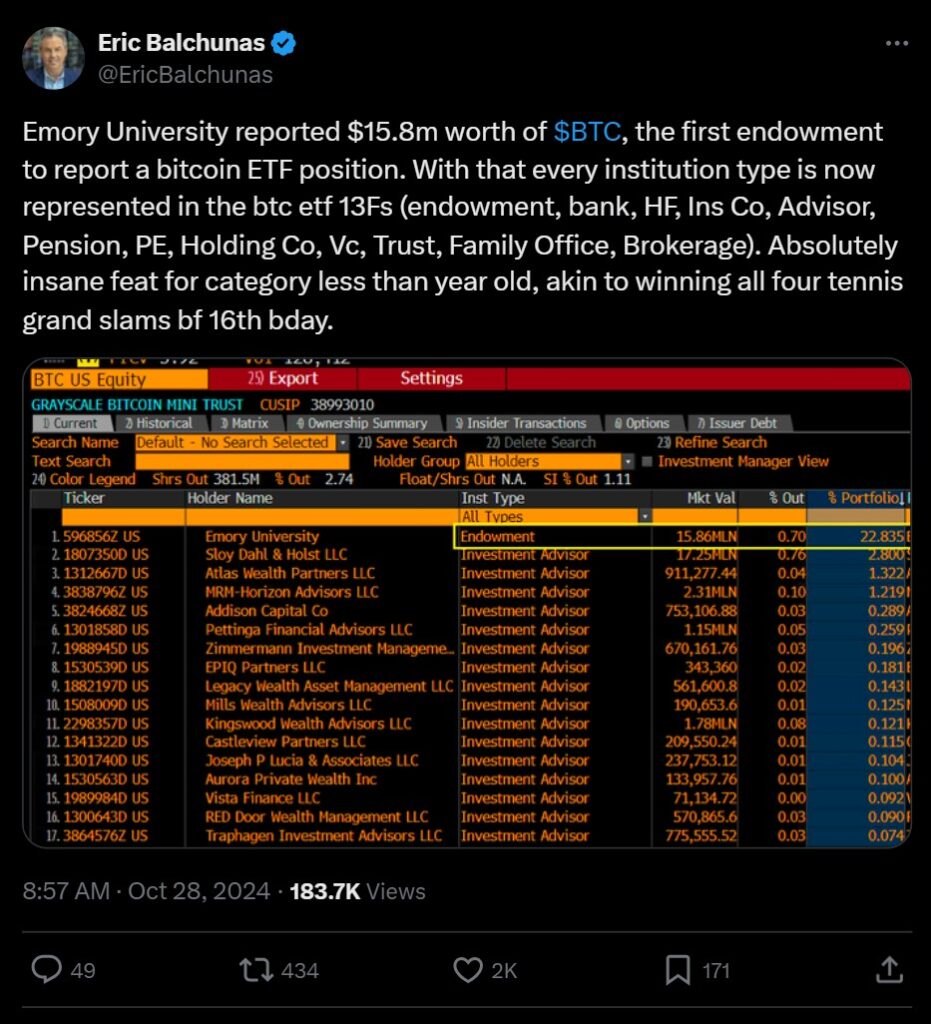The width and height of the screenshot is (931, 1024).
Task: Tap the Eric Balchunas display name
Action: (181, 43)
